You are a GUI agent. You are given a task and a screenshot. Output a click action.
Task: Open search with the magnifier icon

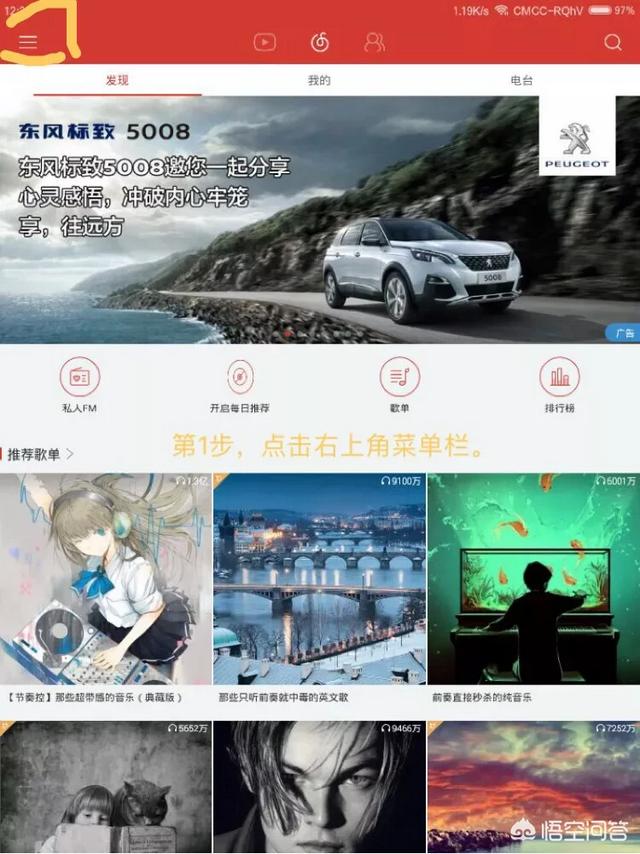click(x=613, y=42)
